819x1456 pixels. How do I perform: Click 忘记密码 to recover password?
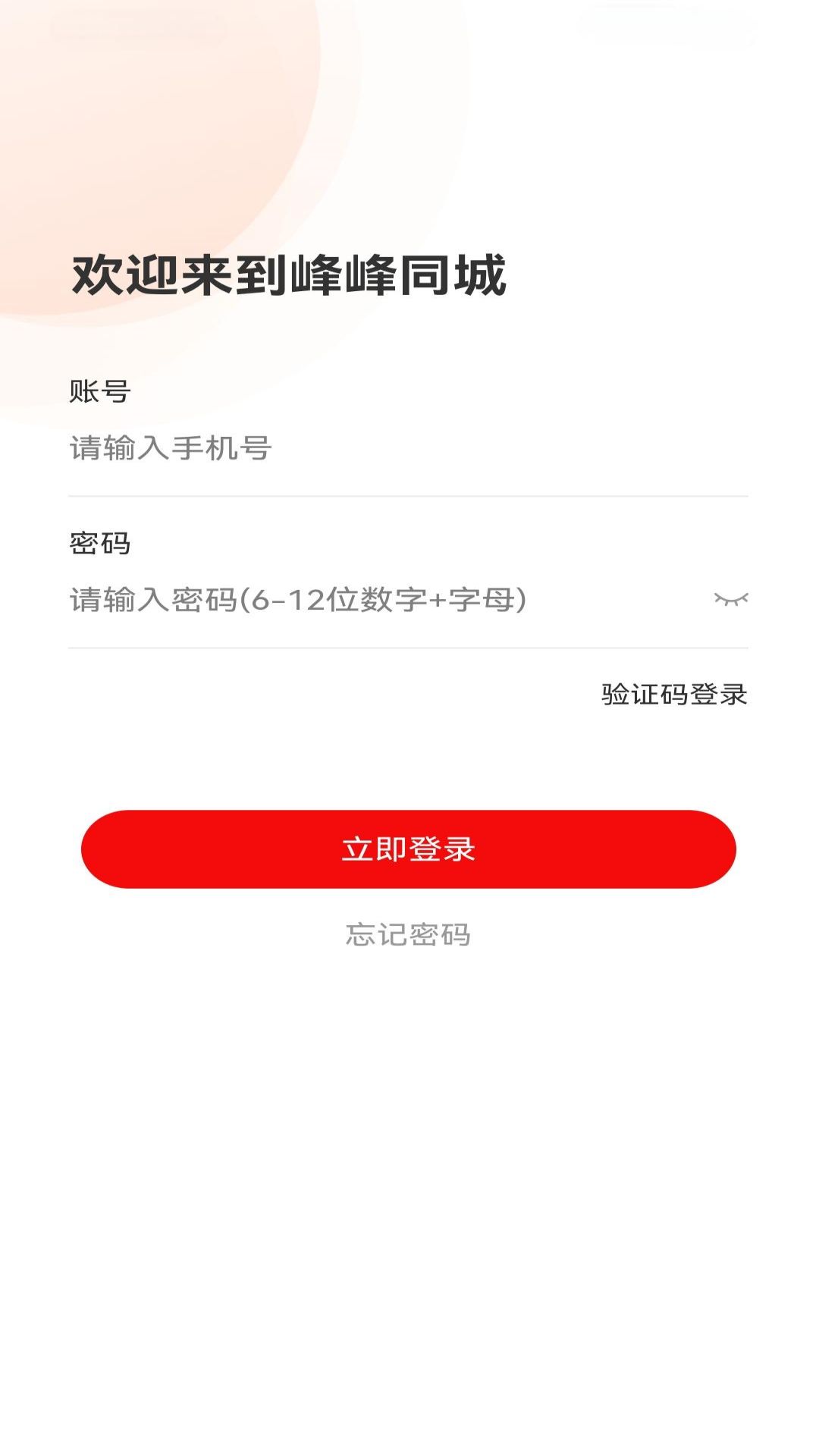[x=409, y=935]
